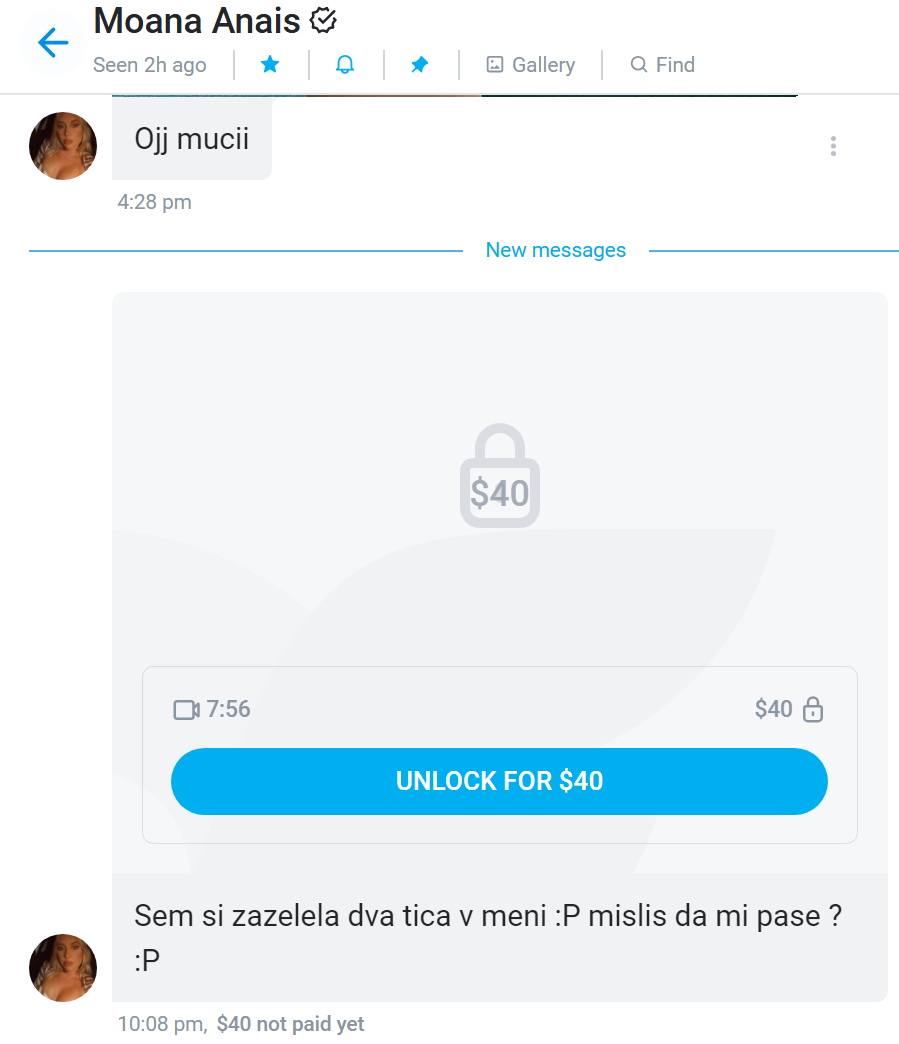Tap the Unlock for $40 button
The width and height of the screenshot is (899, 1044).
click(x=499, y=781)
